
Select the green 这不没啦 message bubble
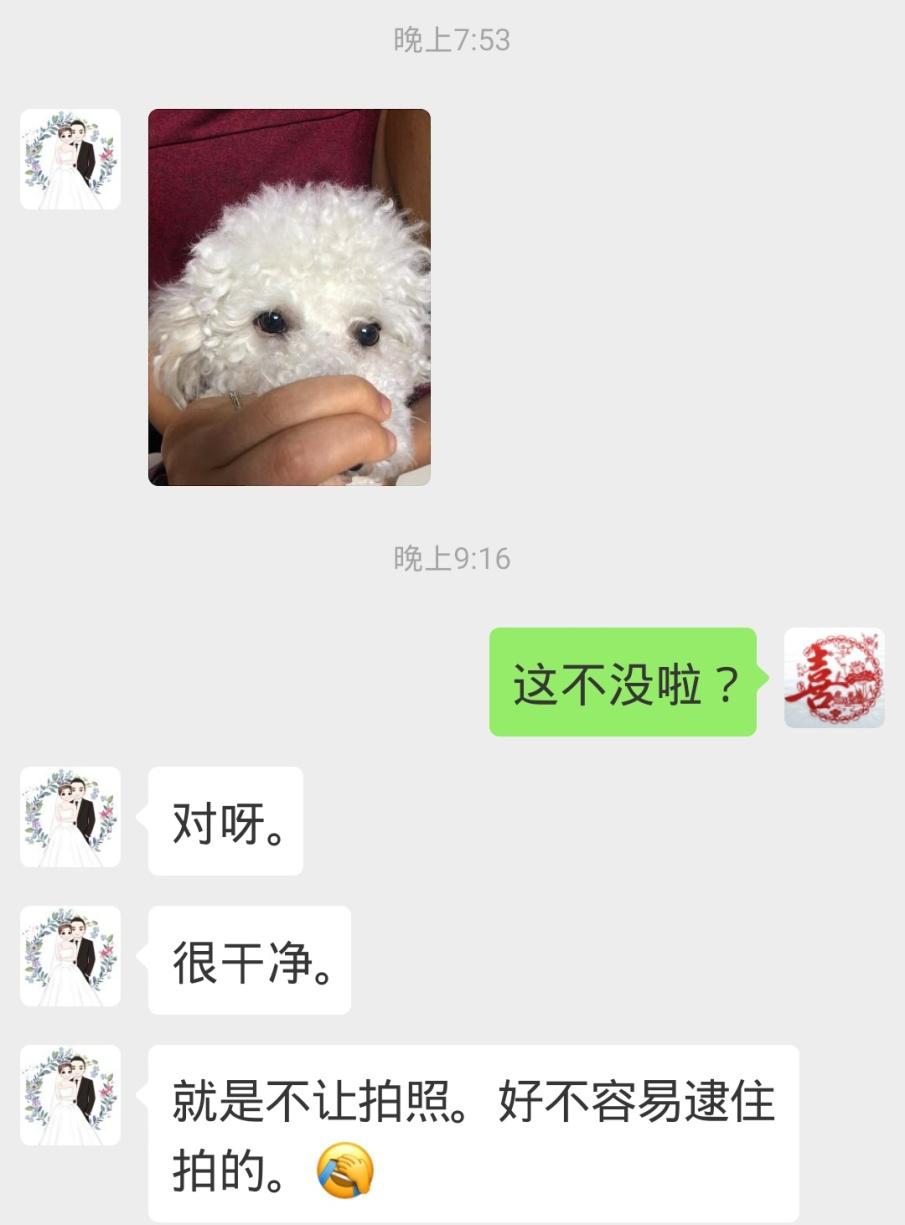pos(622,683)
